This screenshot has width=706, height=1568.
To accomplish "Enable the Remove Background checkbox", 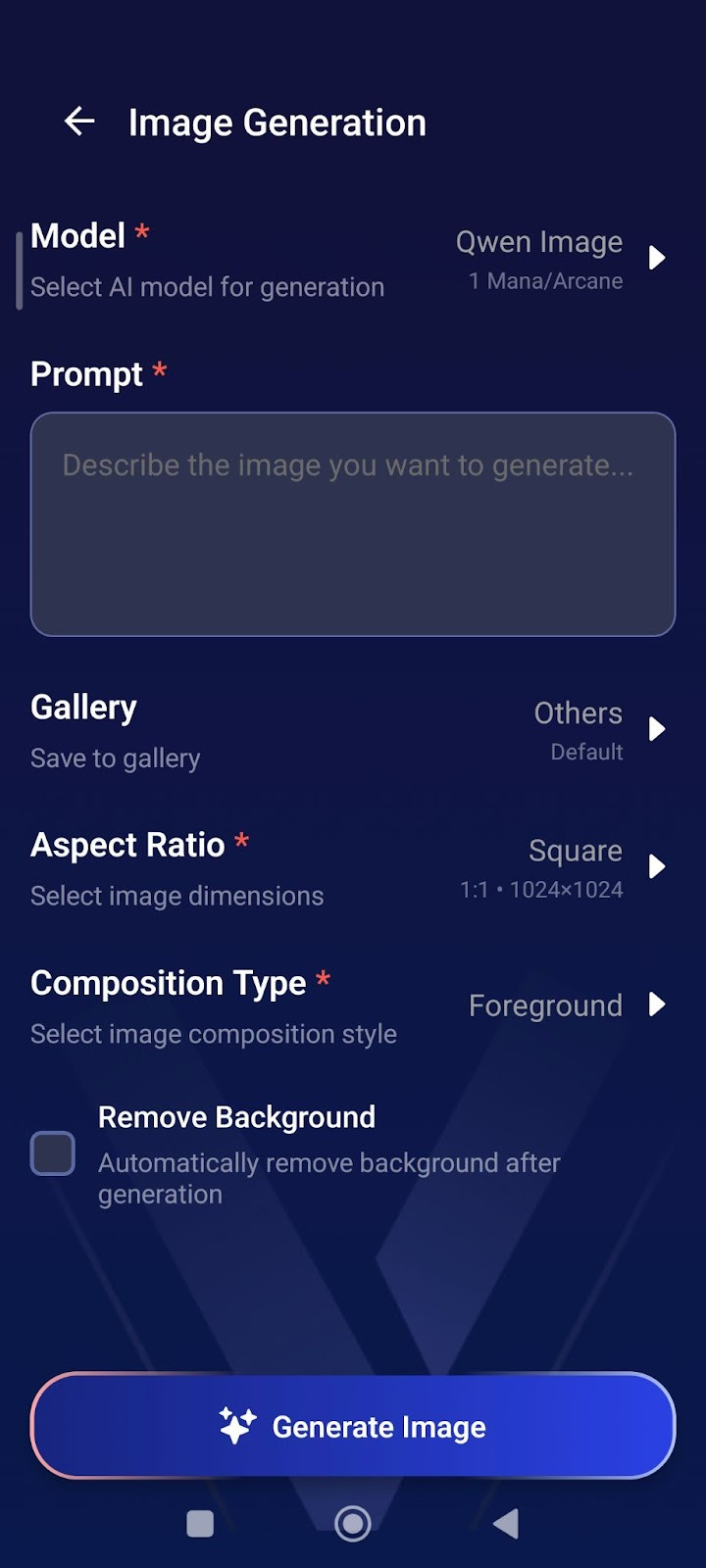I will tap(53, 1153).
